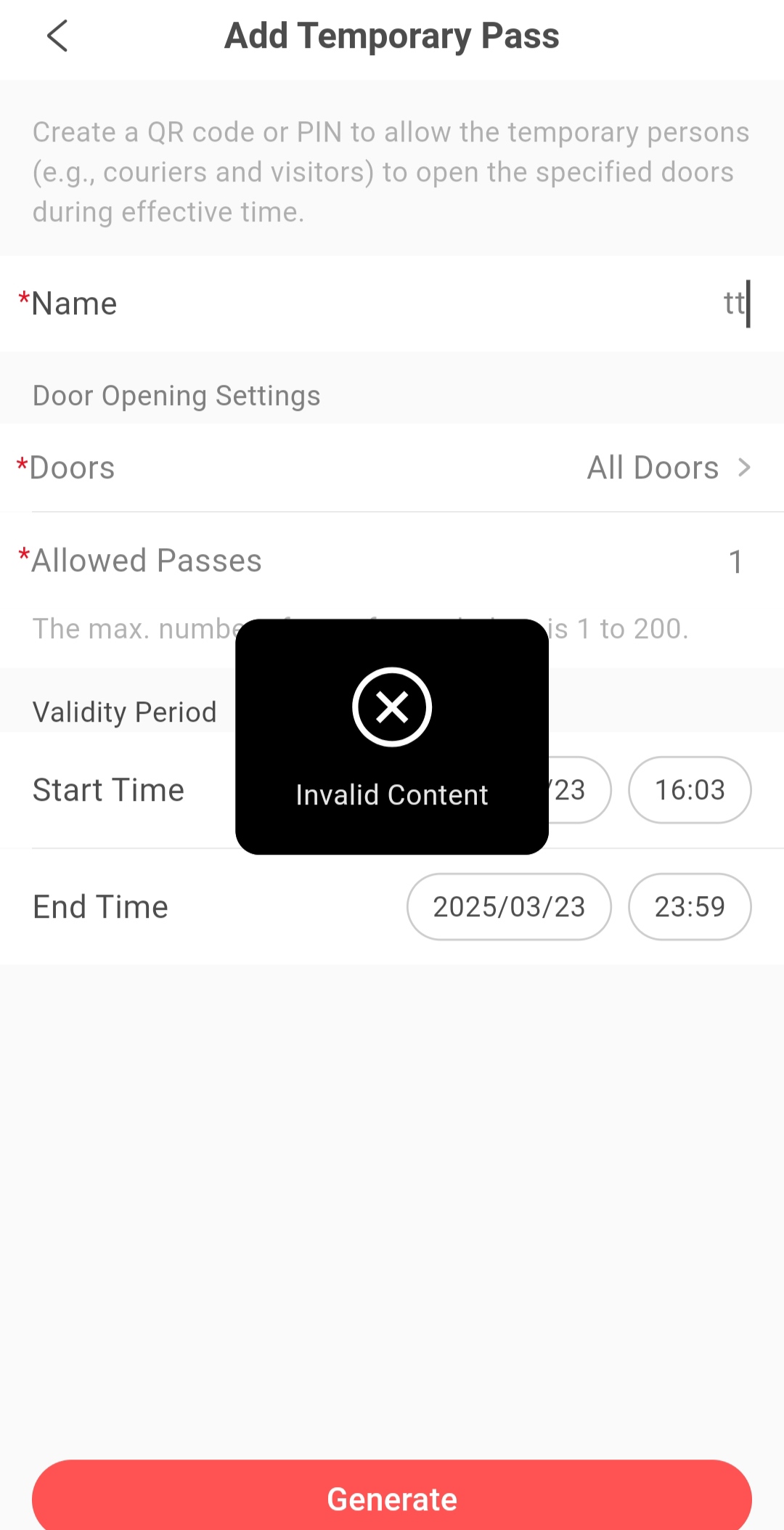Viewport: 784px width, 1530px height.
Task: Go back from Add Temporary Pass
Action: [57, 36]
